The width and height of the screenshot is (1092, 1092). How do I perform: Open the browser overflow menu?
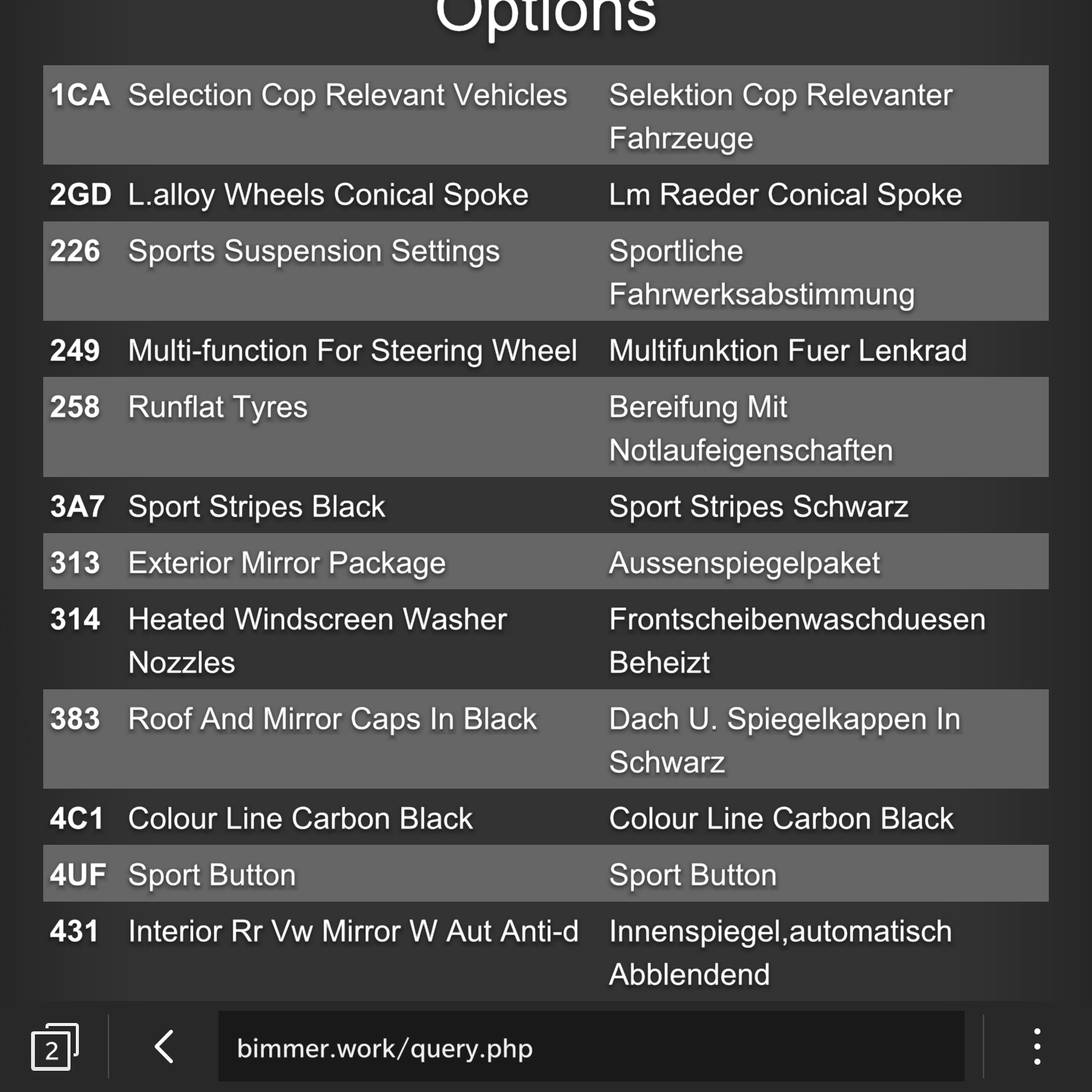(x=1037, y=1047)
